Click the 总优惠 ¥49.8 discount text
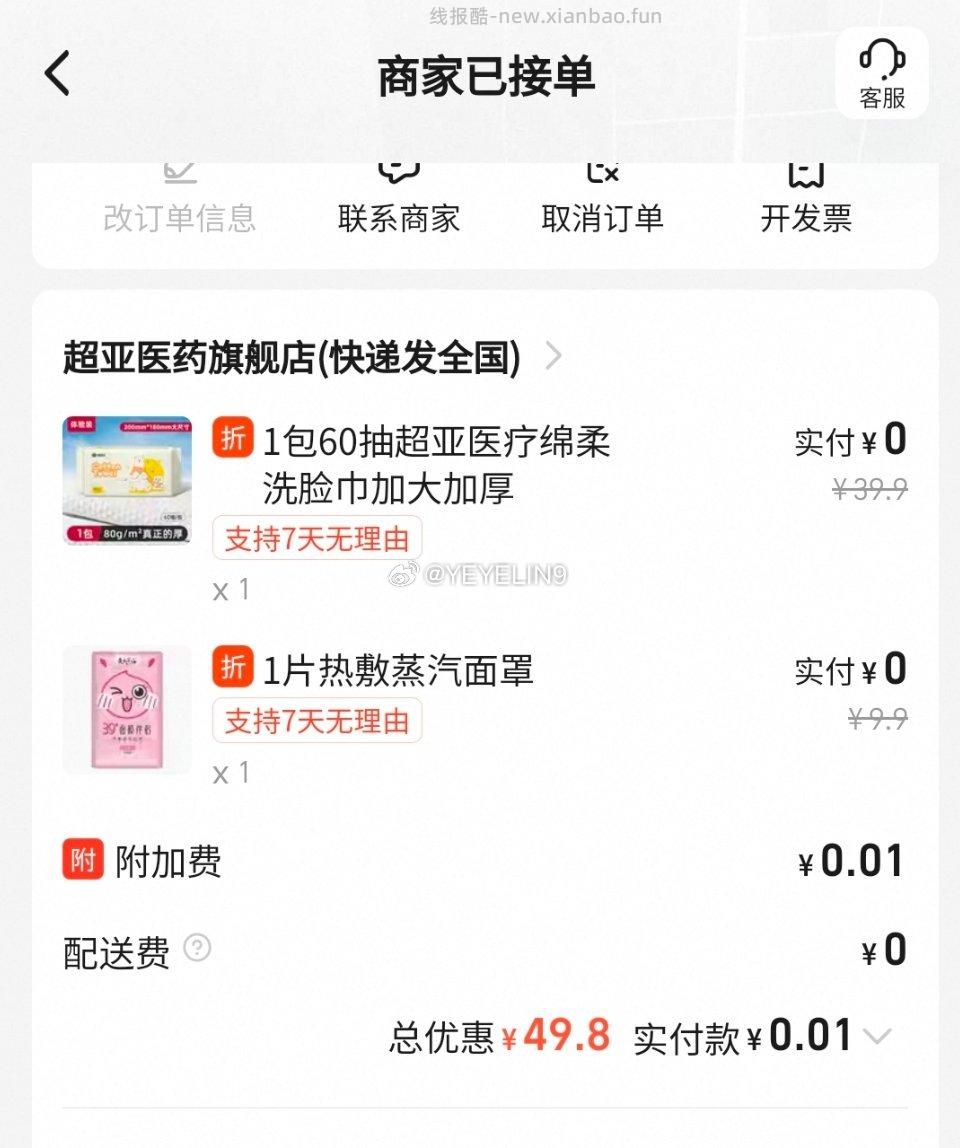 pyautogui.click(x=495, y=1038)
